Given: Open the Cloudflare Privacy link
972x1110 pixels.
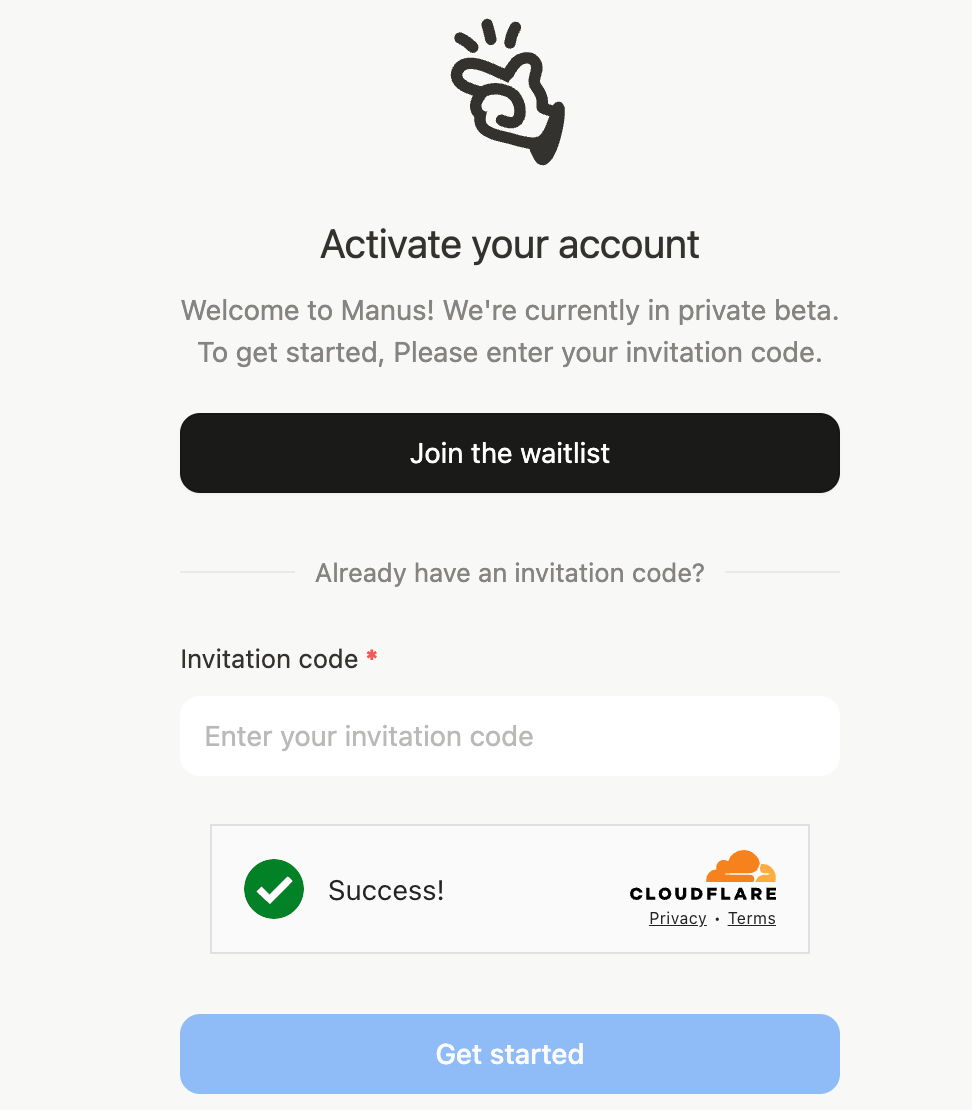Looking at the screenshot, I should click(677, 918).
